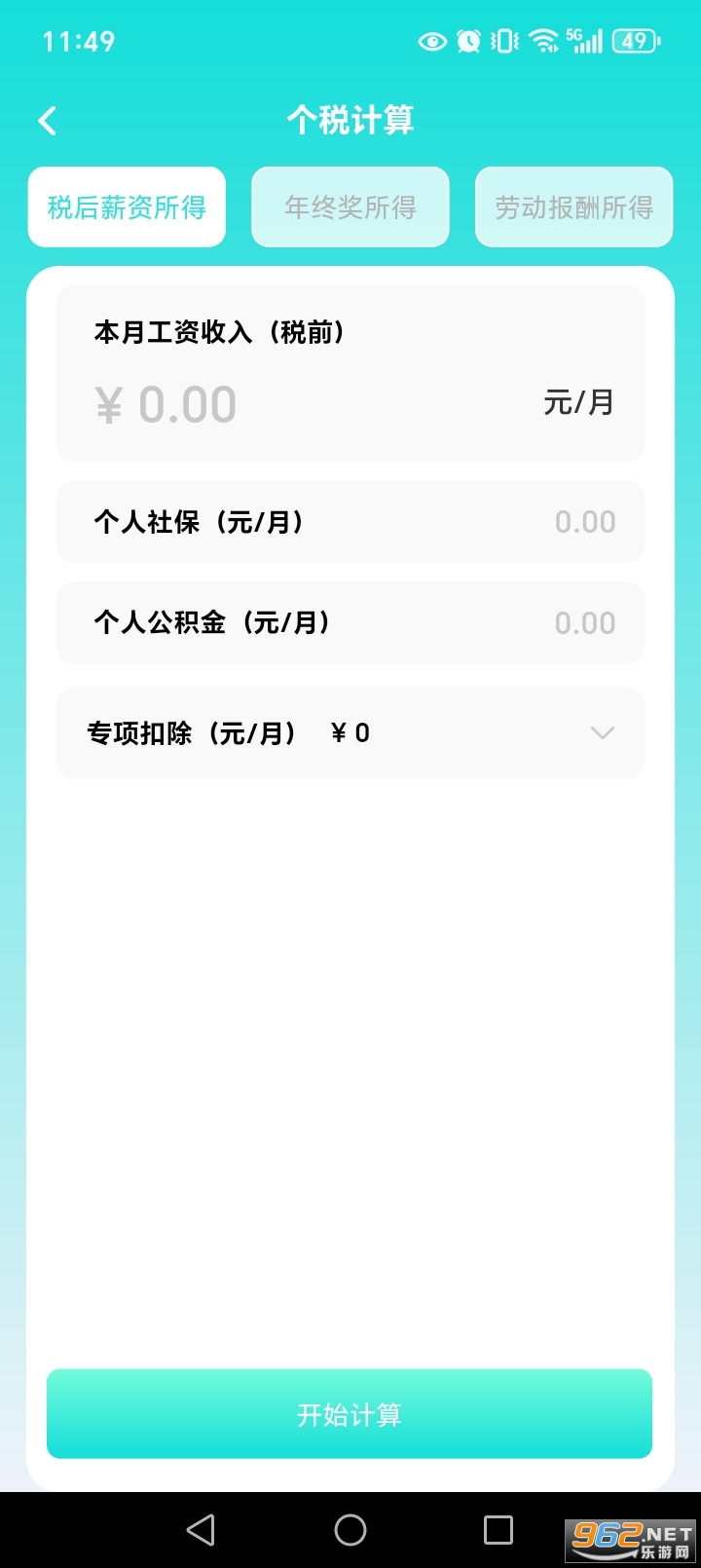Click the chevron next to ¥0 deduction
The image size is (701, 1568).
tap(602, 732)
